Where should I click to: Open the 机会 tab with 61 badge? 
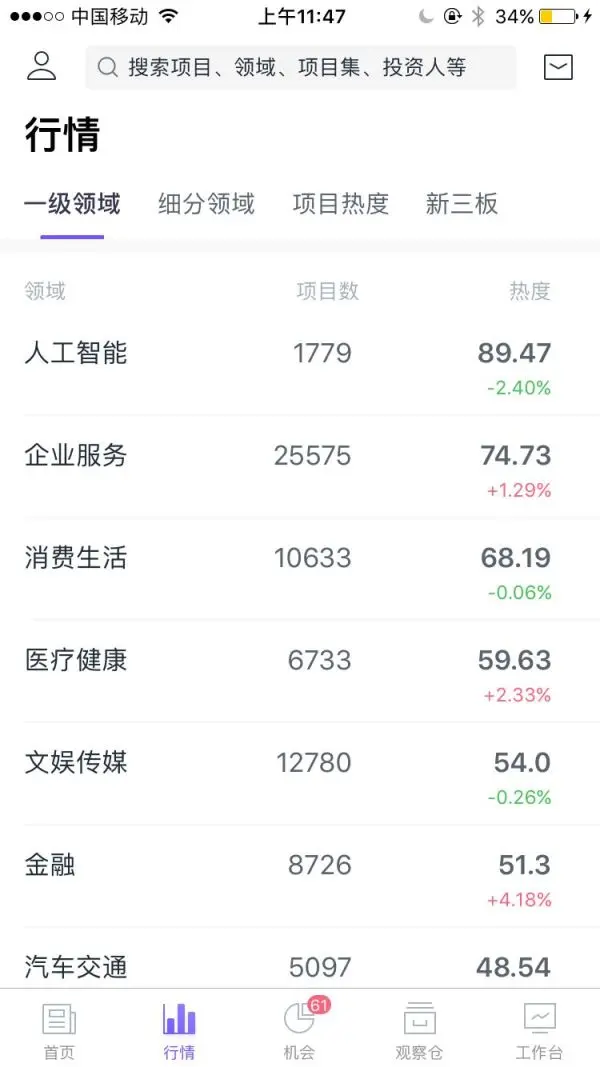[x=299, y=1030]
